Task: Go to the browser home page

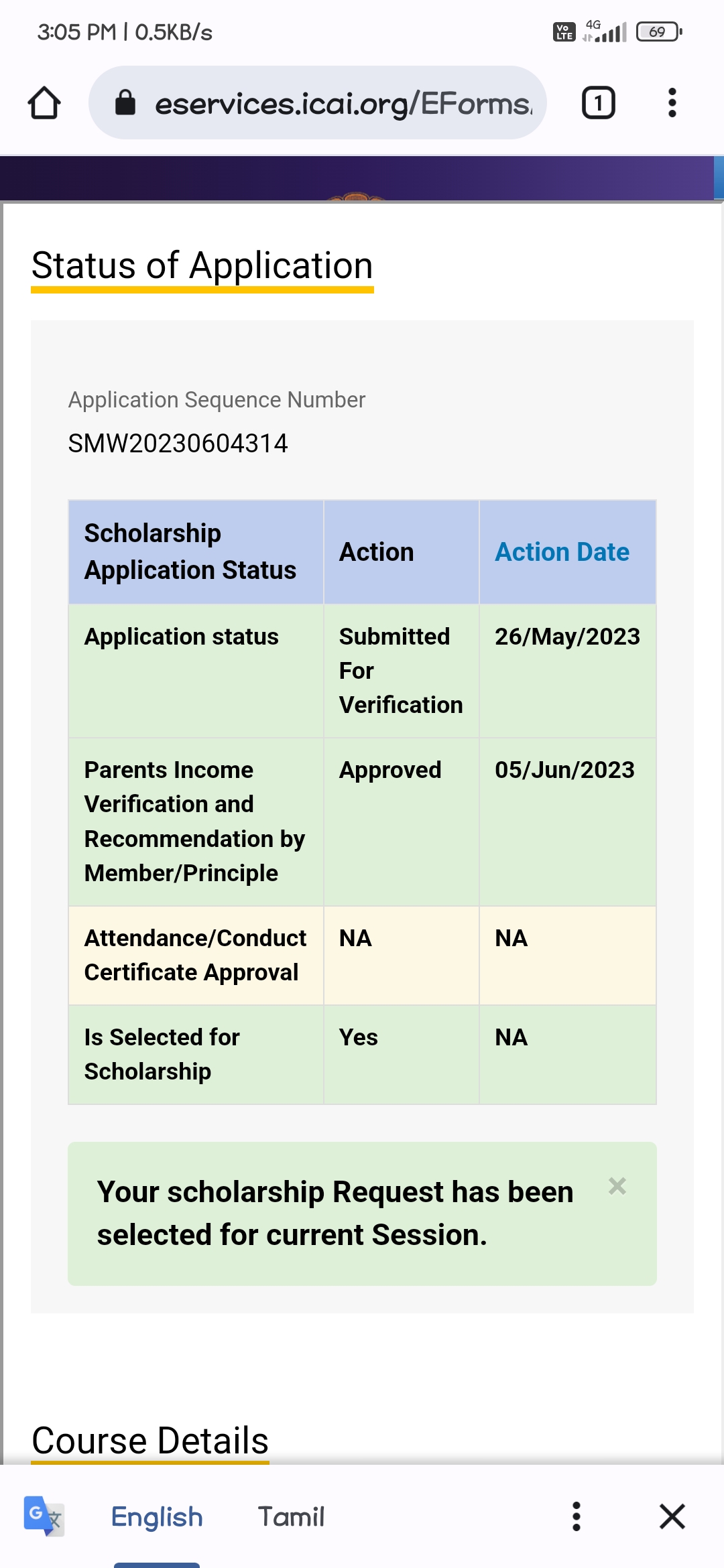Action: coord(44,103)
